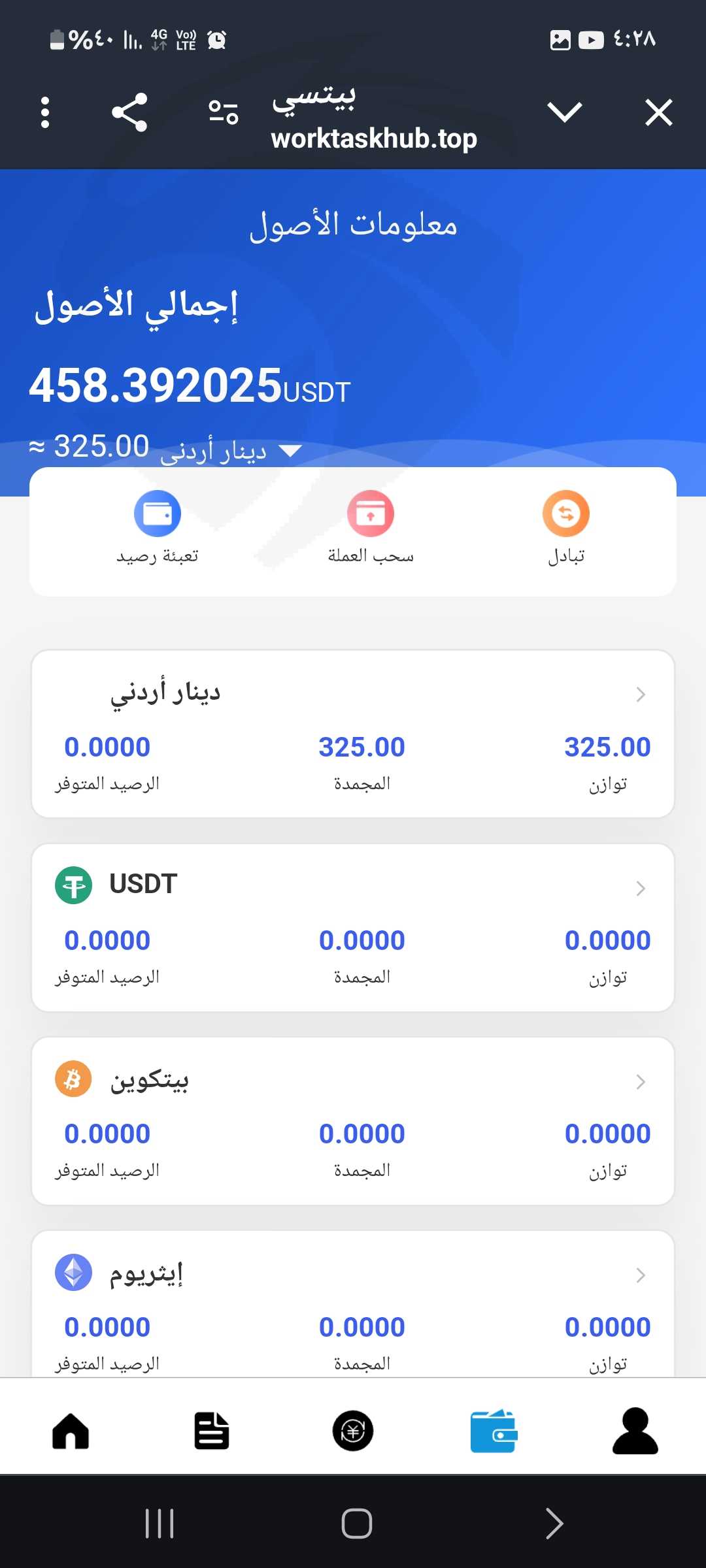Switch to the currency trade tab

(x=353, y=1431)
